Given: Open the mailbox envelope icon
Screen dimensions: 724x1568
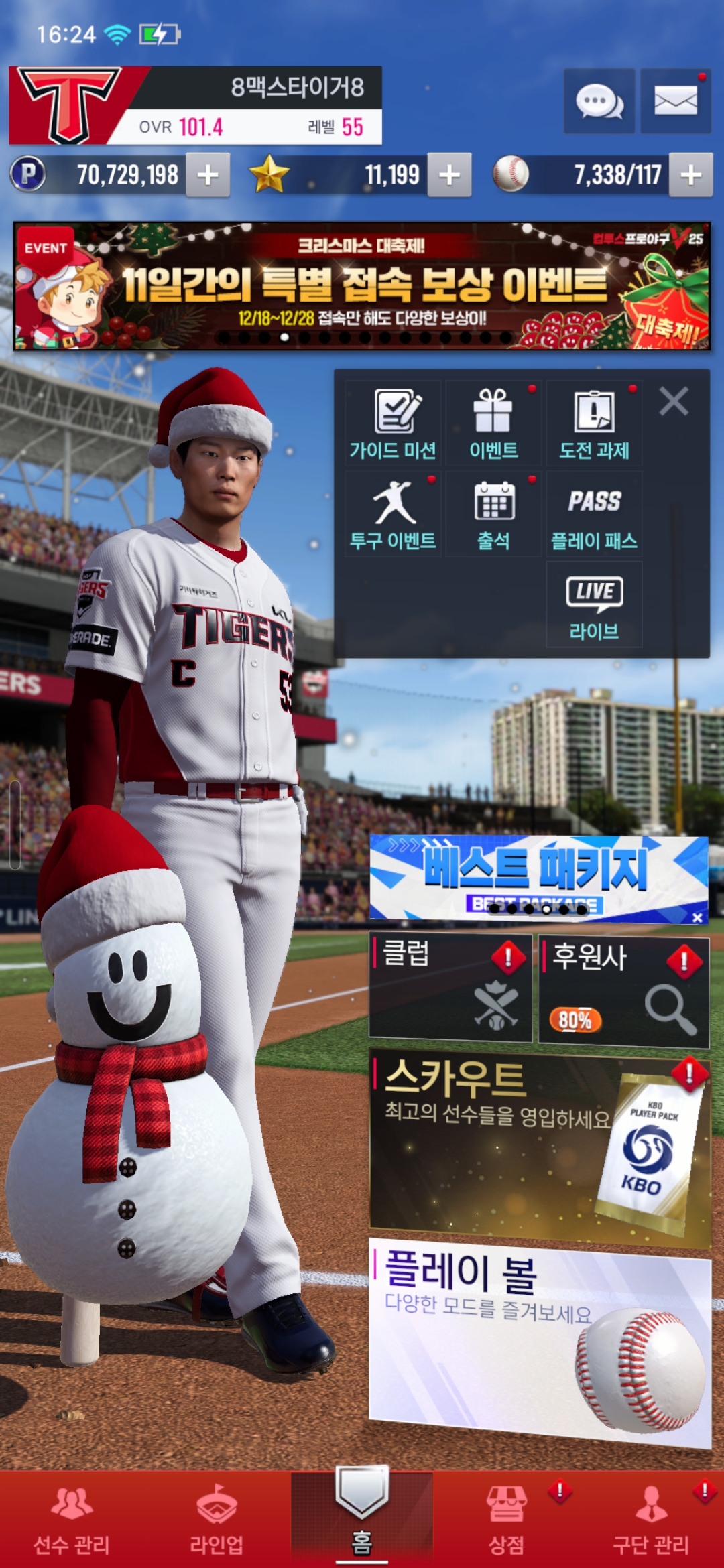Looking at the screenshot, I should point(675,102).
